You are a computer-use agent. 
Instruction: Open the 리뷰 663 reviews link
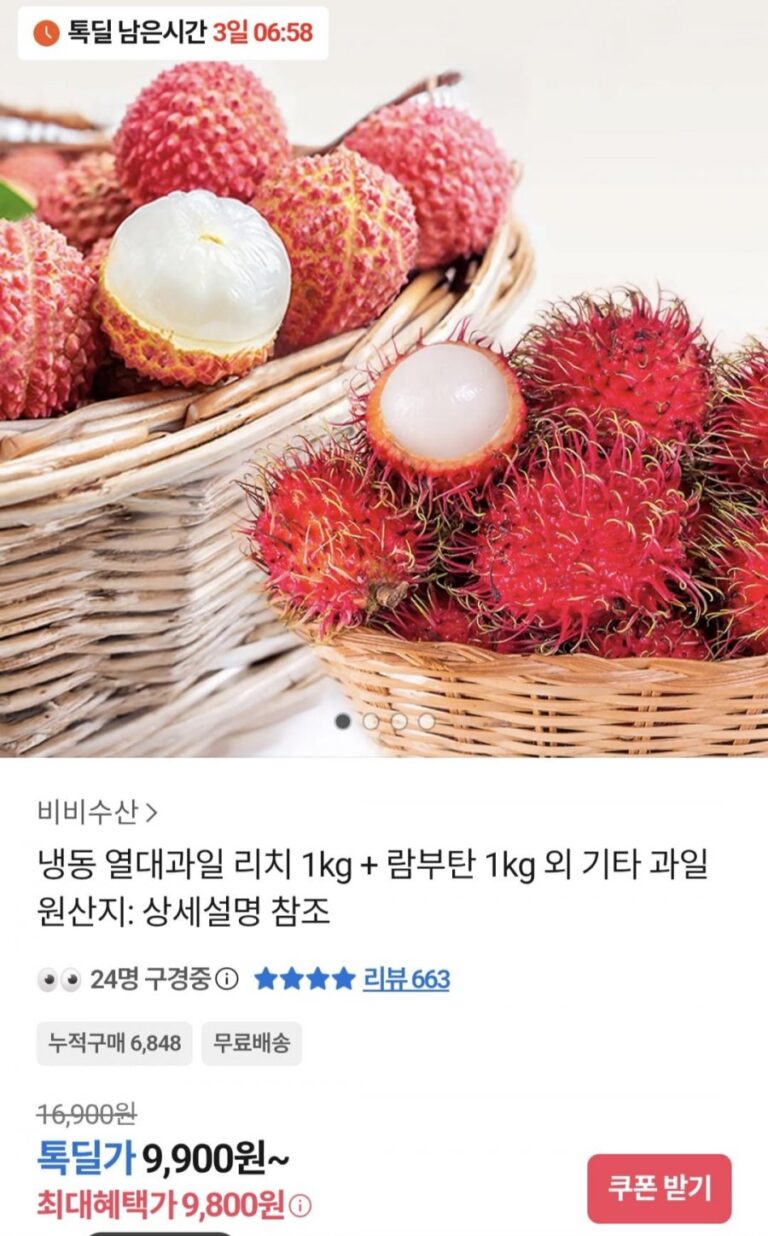click(406, 979)
